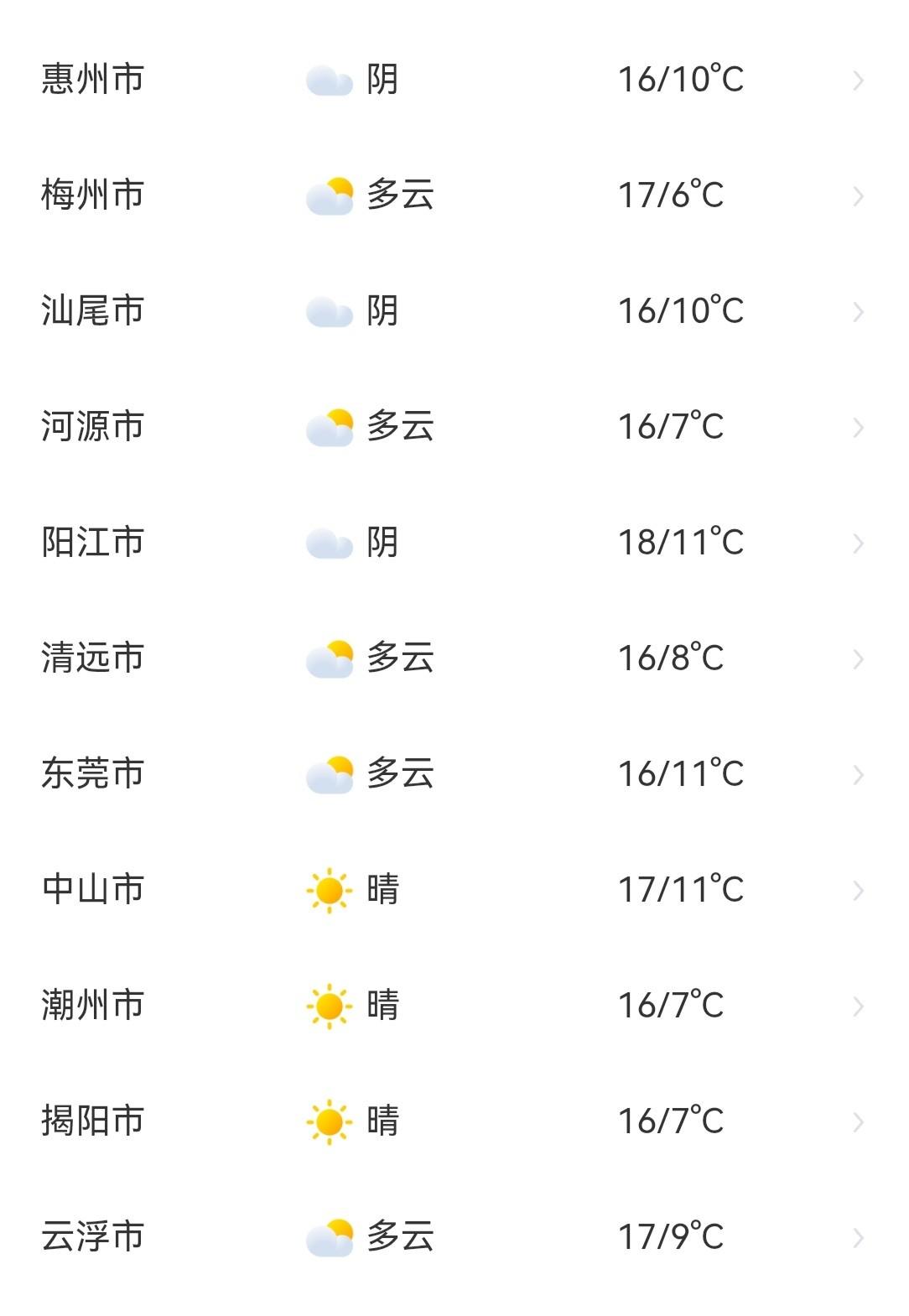Open 河源市 weather details
This screenshot has height=1316, width=909.
[453, 427]
